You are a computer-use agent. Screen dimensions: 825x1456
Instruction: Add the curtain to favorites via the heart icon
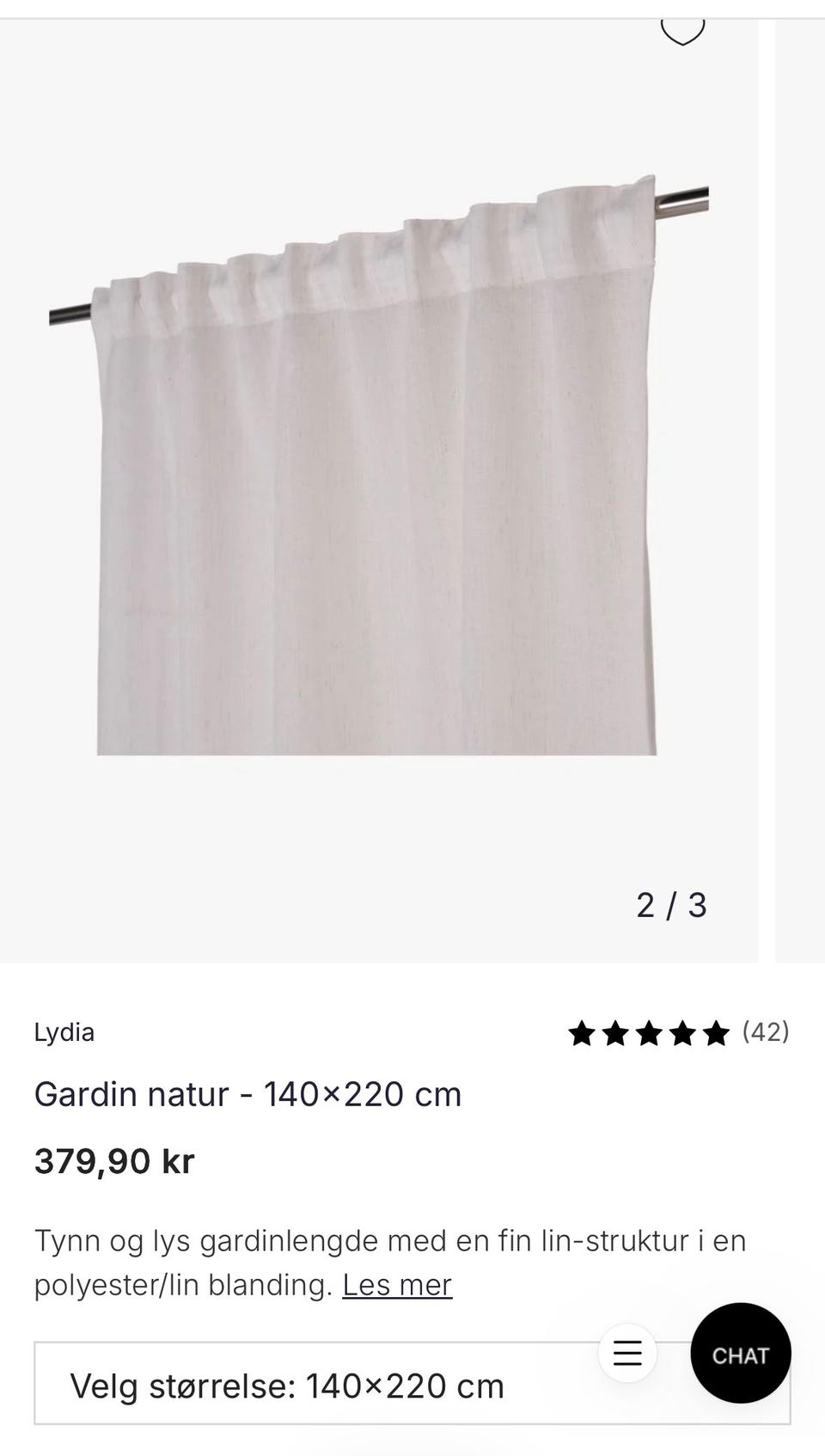682,31
